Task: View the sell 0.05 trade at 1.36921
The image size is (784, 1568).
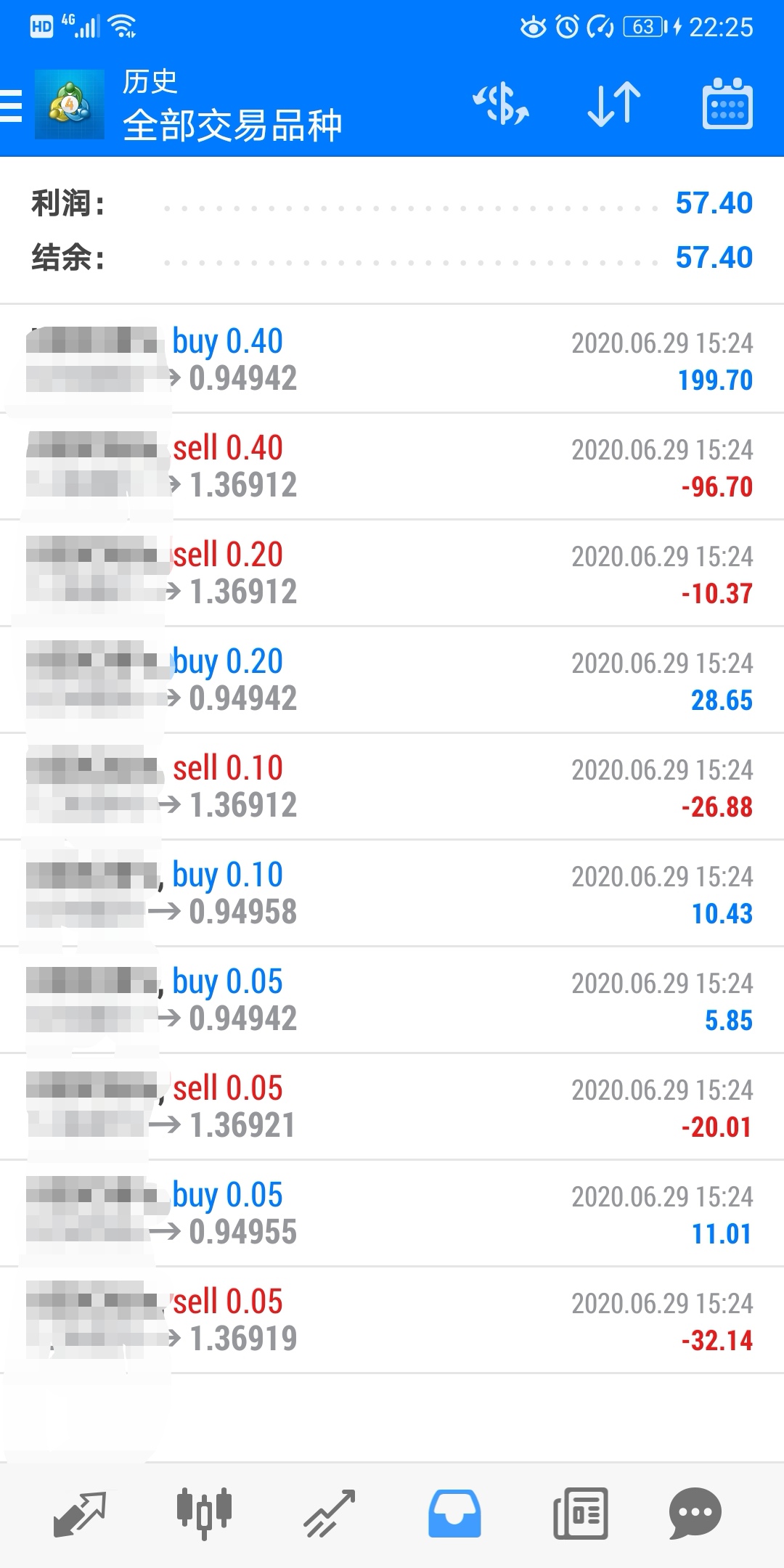Action: click(x=392, y=1106)
